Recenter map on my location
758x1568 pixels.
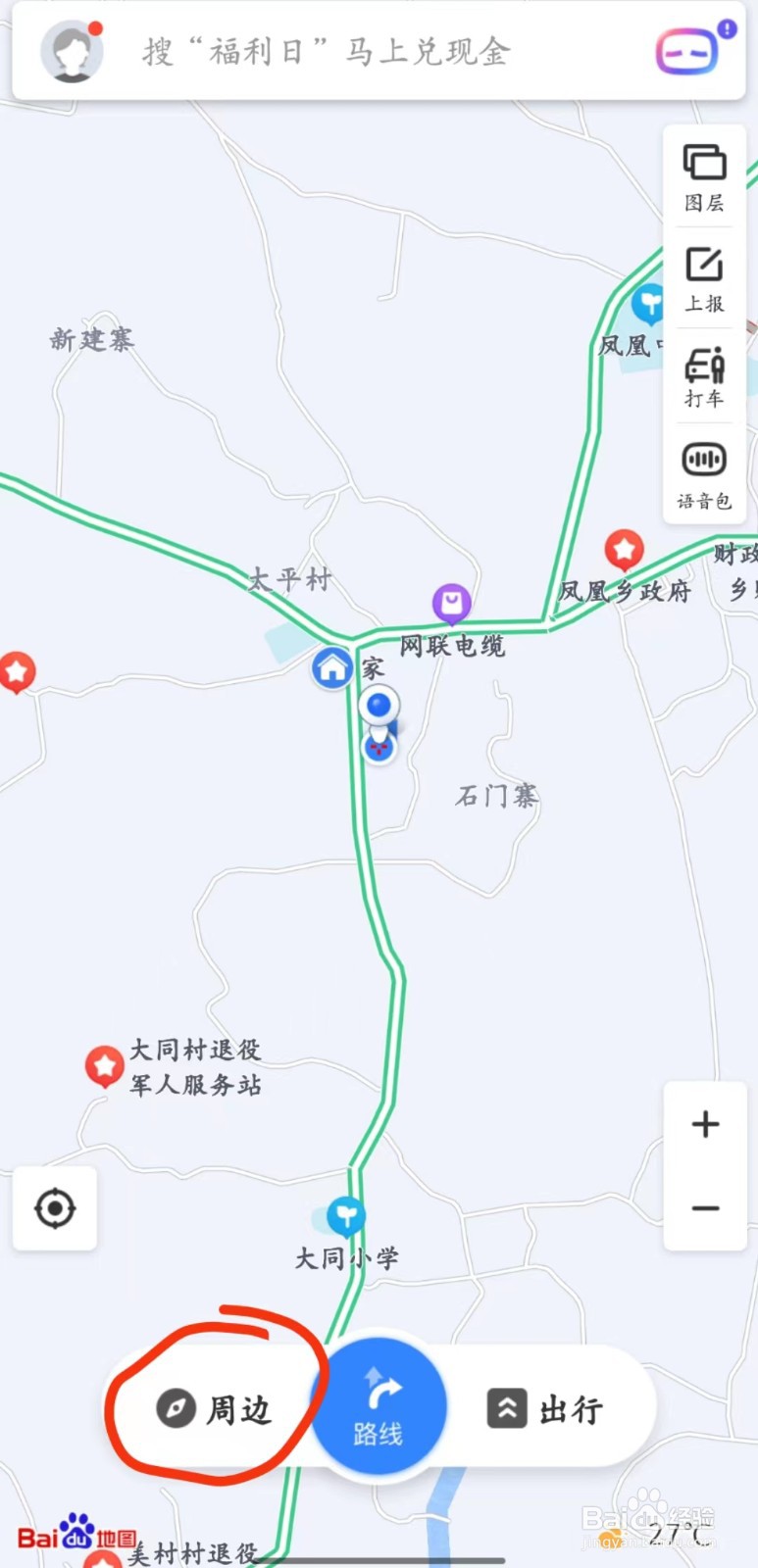point(55,1208)
